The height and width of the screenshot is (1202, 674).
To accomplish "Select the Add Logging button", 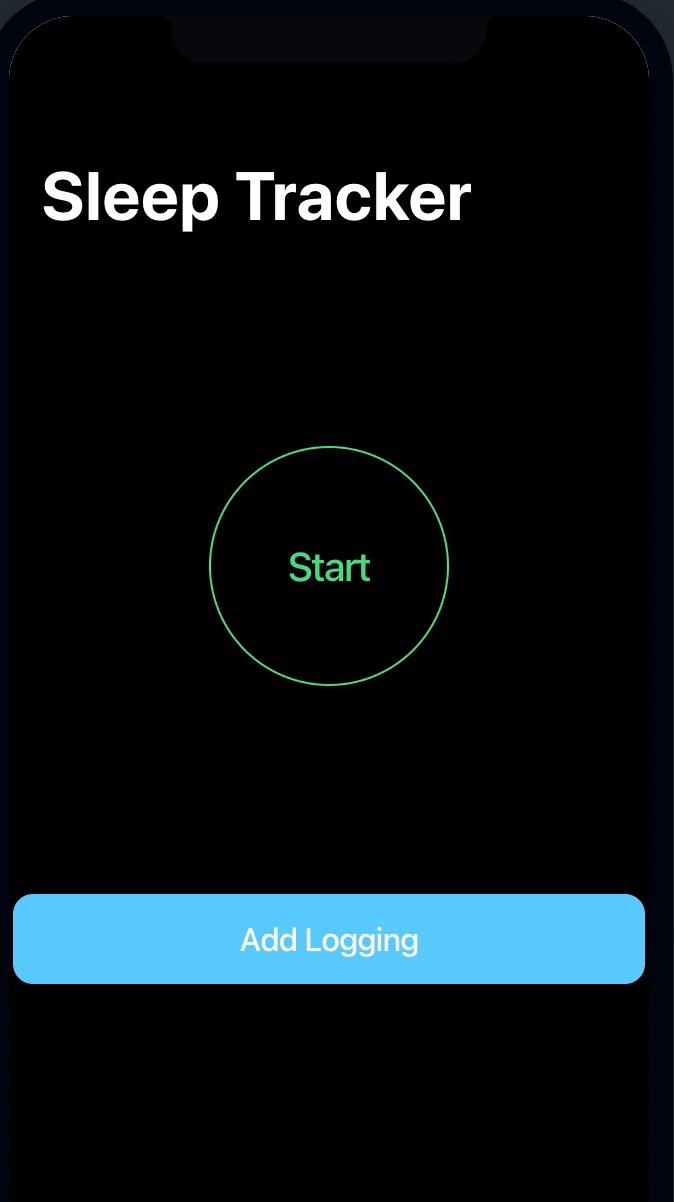I will point(329,939).
